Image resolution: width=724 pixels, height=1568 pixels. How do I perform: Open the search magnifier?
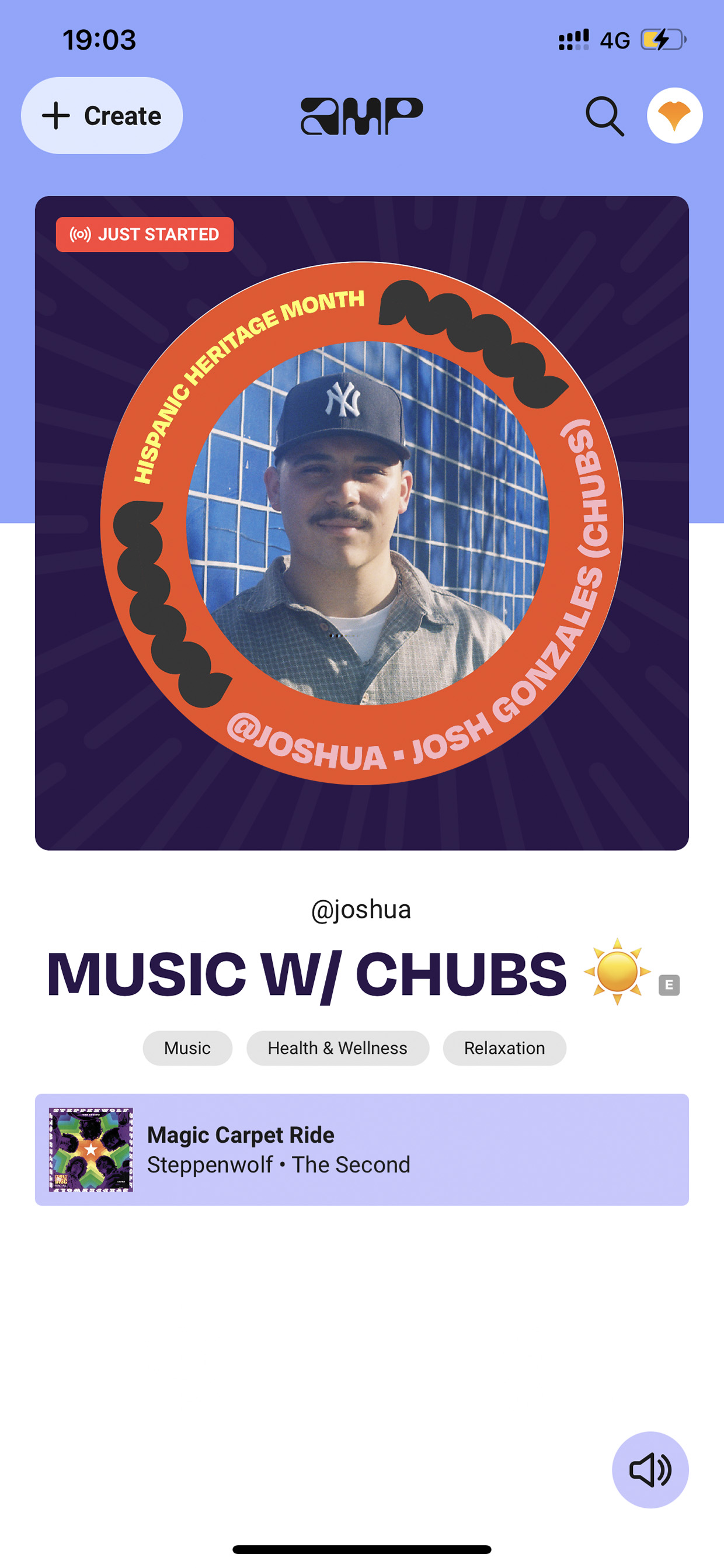pyautogui.click(x=604, y=116)
